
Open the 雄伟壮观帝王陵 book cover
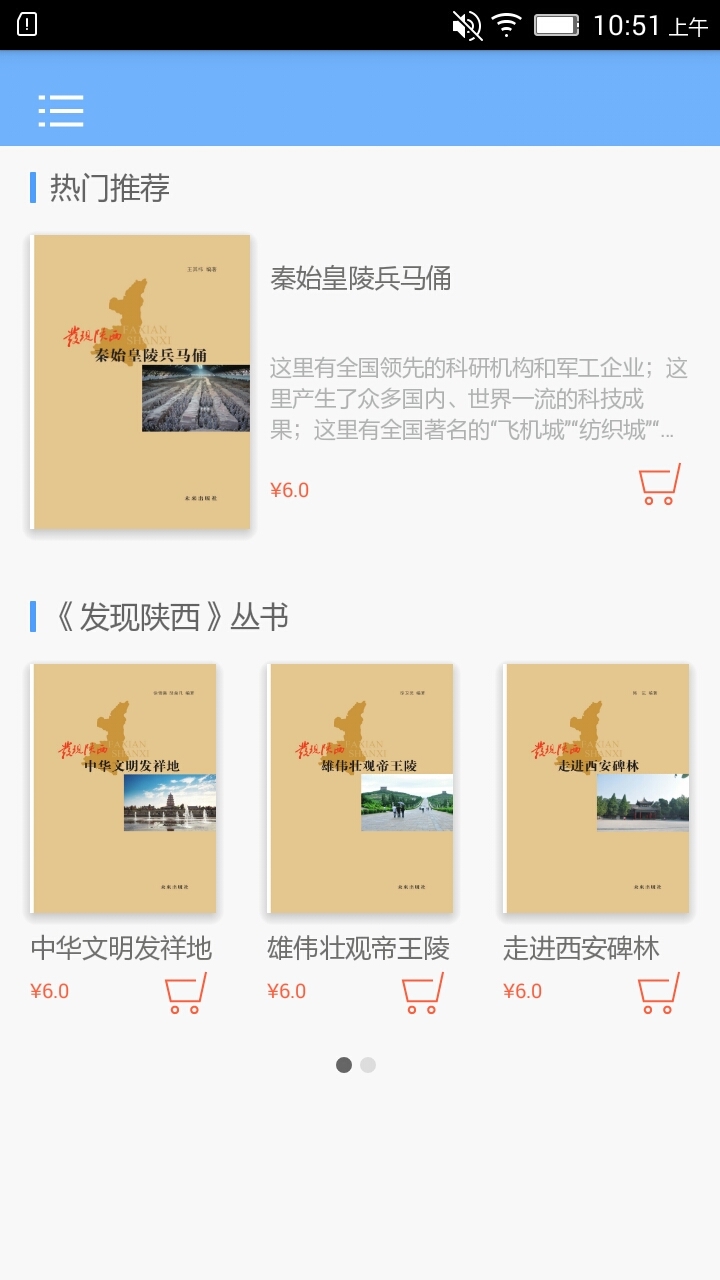360,788
